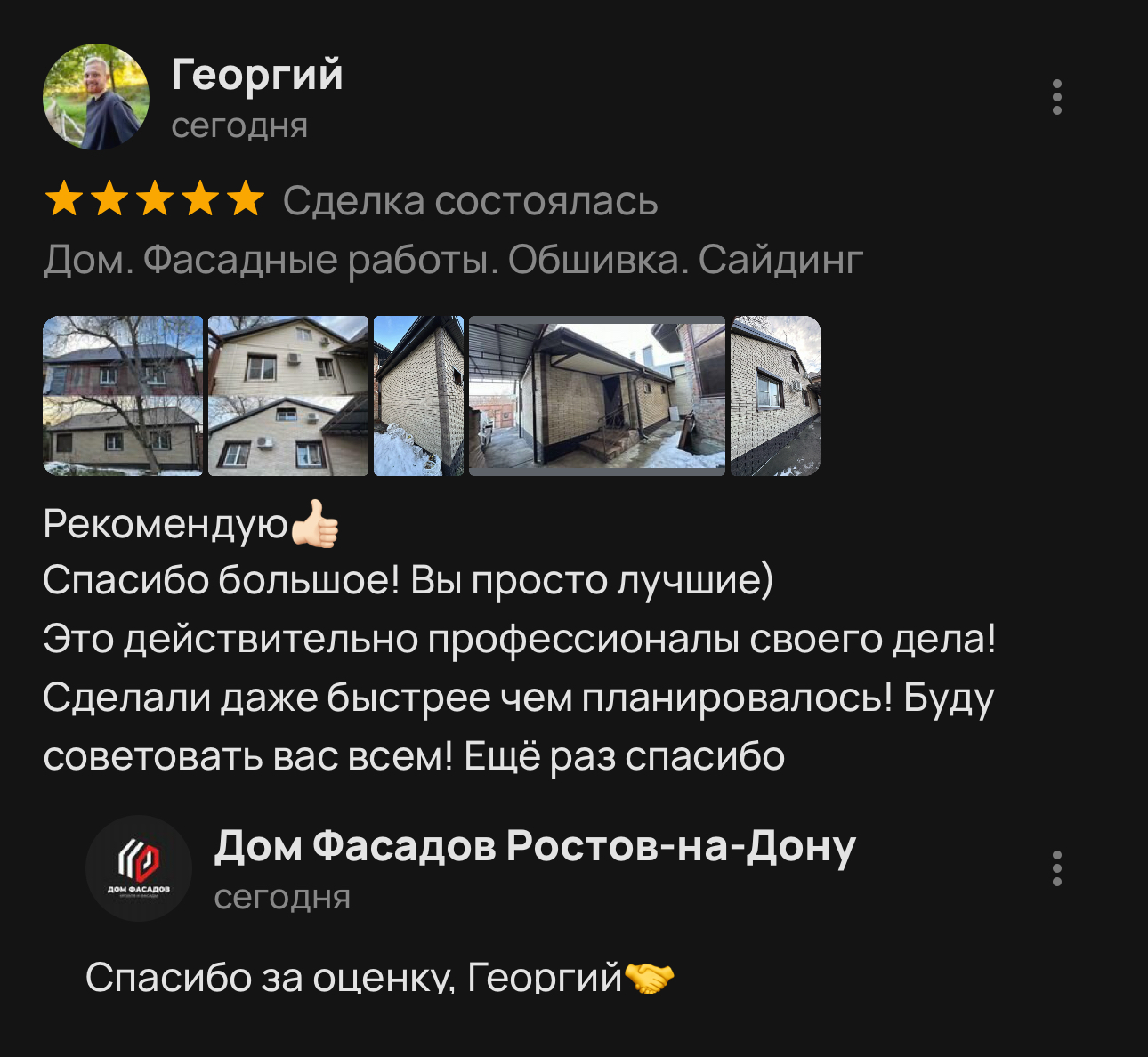Open Георгий's profile avatar

96,97
